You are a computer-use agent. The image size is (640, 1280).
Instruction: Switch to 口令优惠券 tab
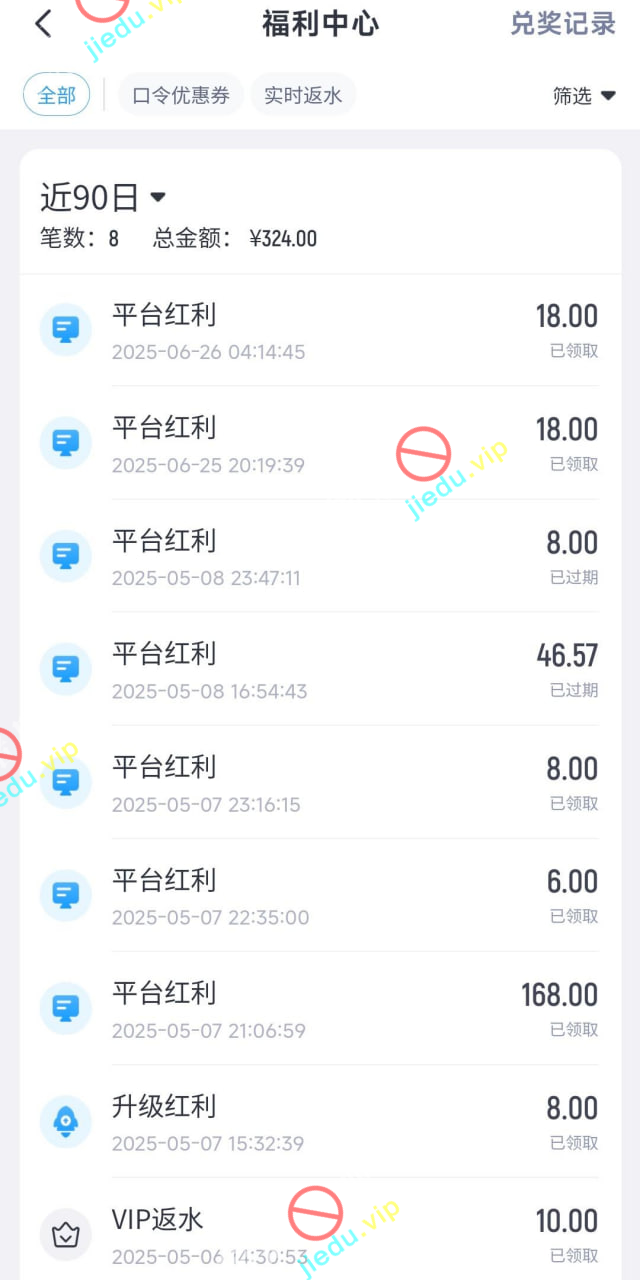pyautogui.click(x=181, y=96)
